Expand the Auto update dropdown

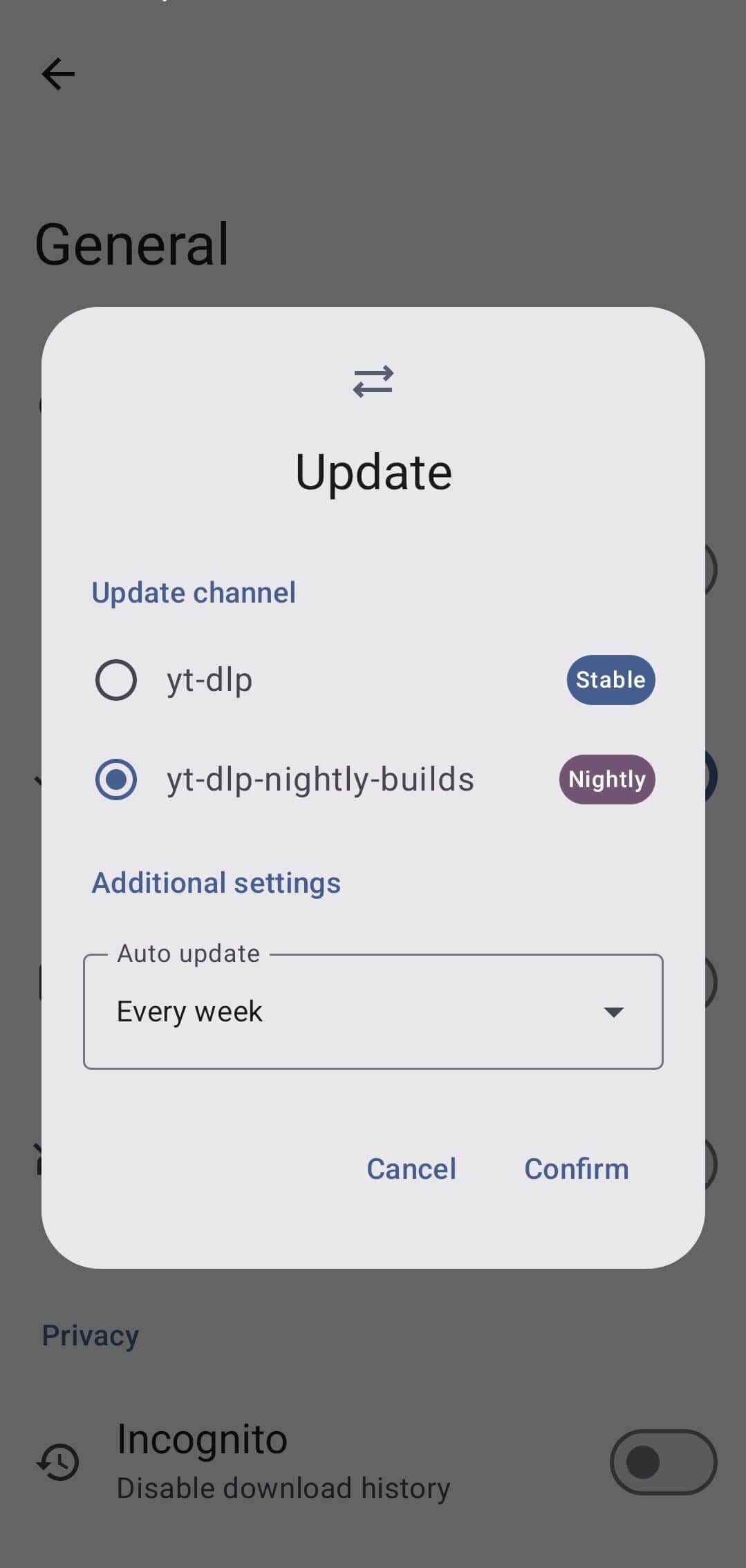coord(373,1012)
